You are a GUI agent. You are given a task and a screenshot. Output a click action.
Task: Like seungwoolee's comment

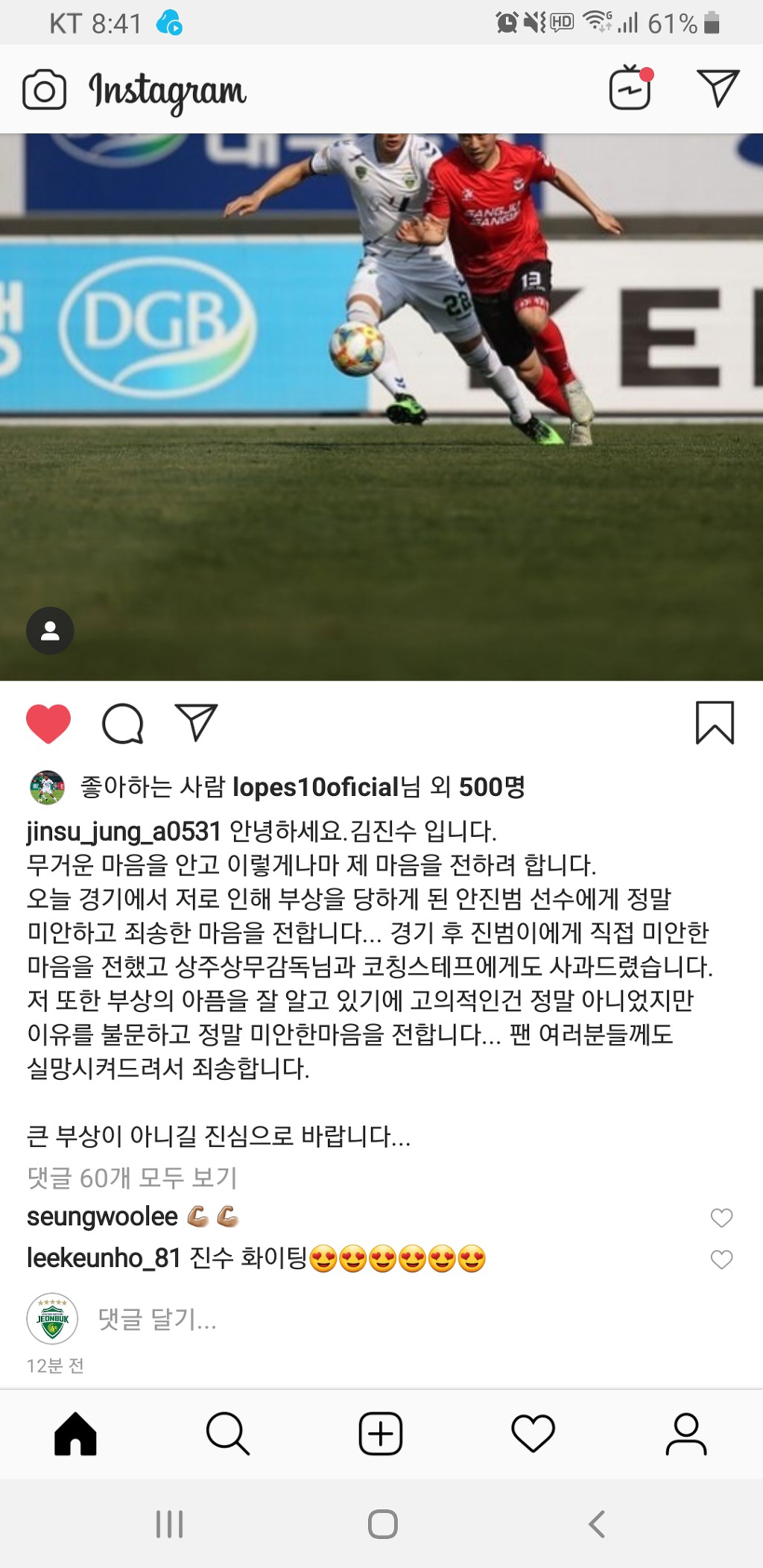pyautogui.click(x=721, y=1218)
